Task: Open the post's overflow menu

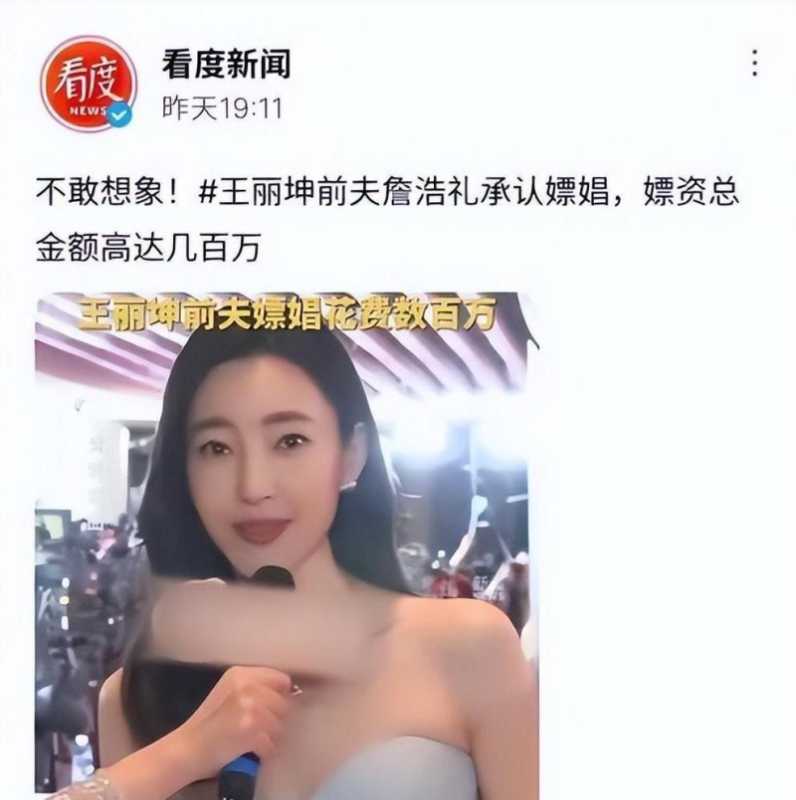Action: click(x=755, y=63)
